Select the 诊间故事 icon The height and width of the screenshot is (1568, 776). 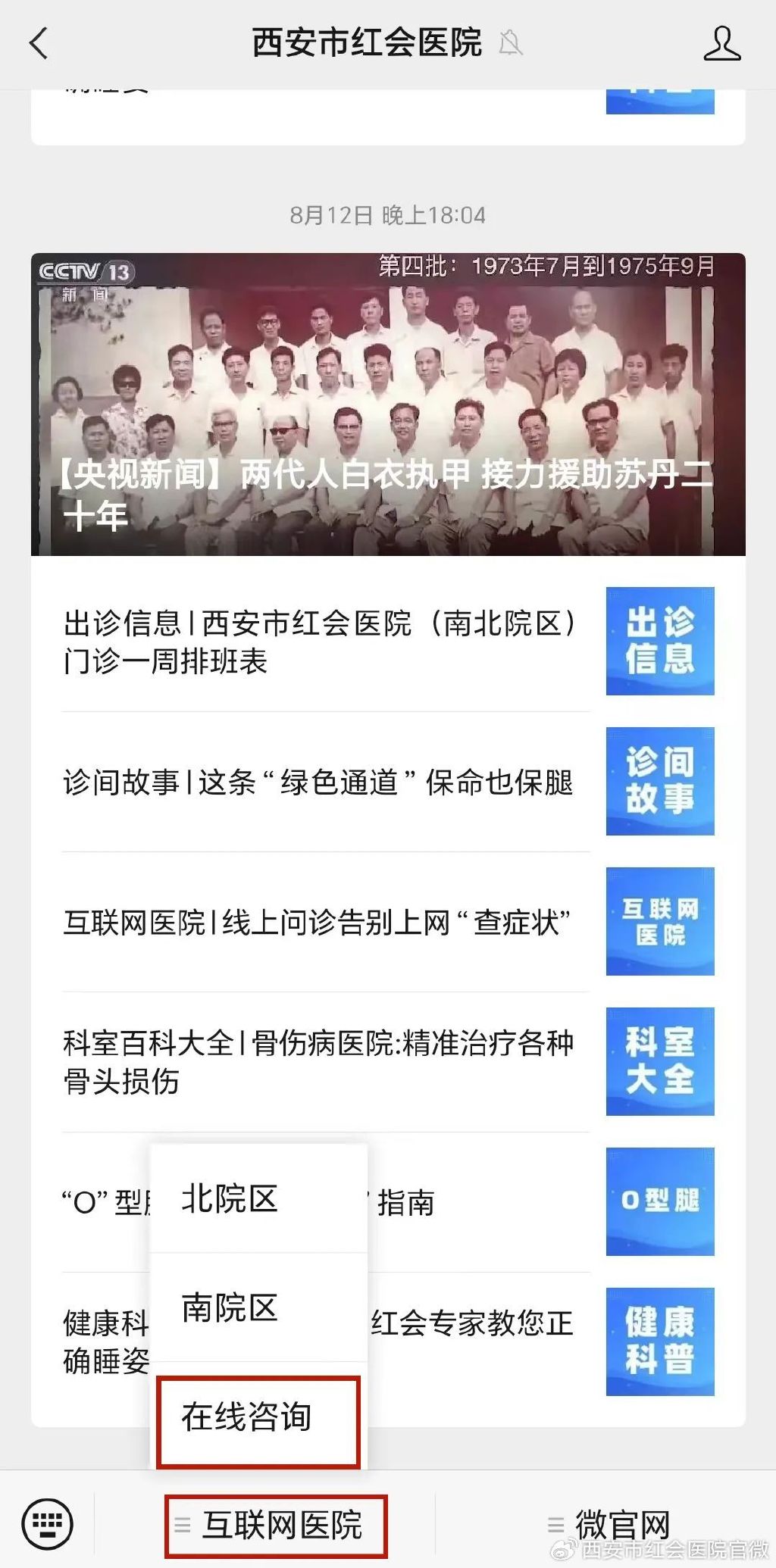659,780
